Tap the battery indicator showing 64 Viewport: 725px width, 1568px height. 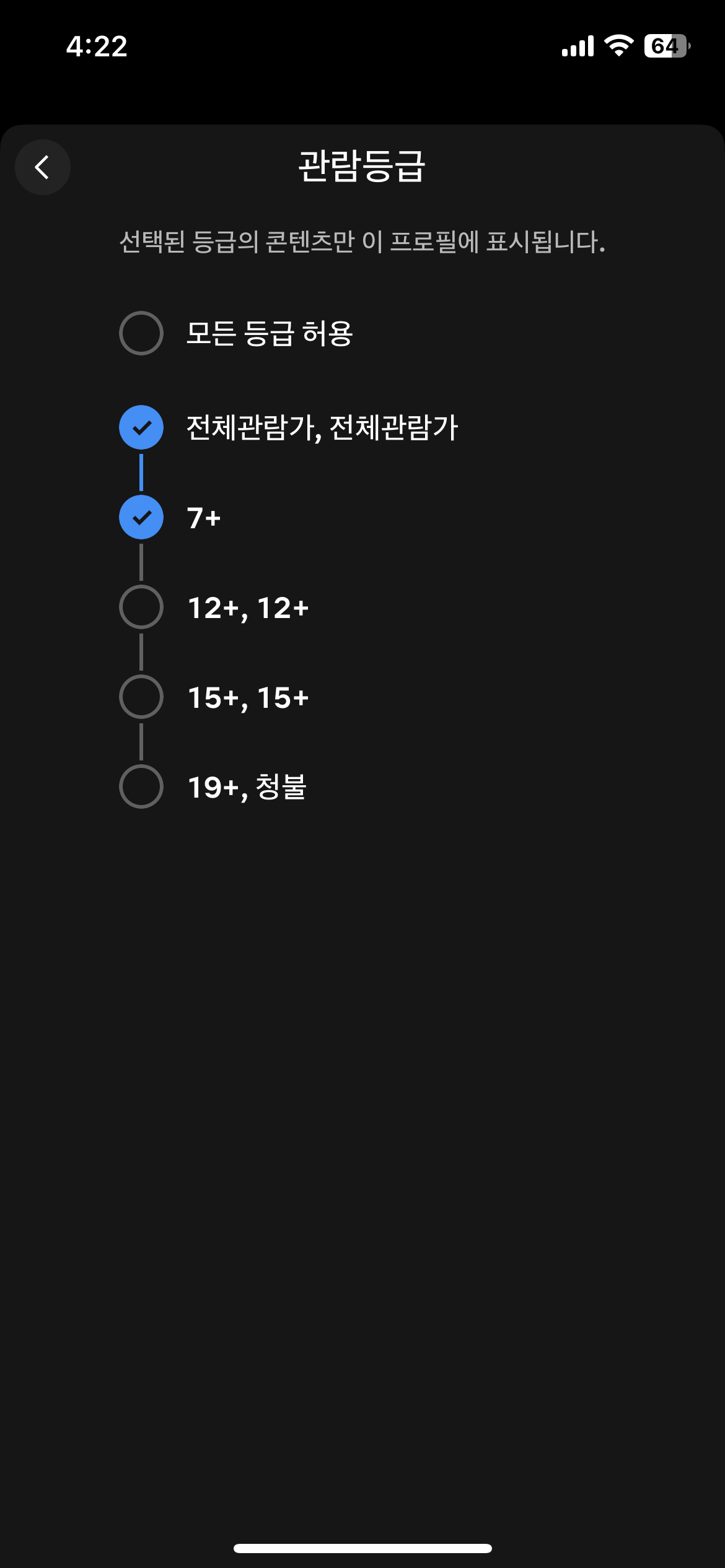(666, 45)
